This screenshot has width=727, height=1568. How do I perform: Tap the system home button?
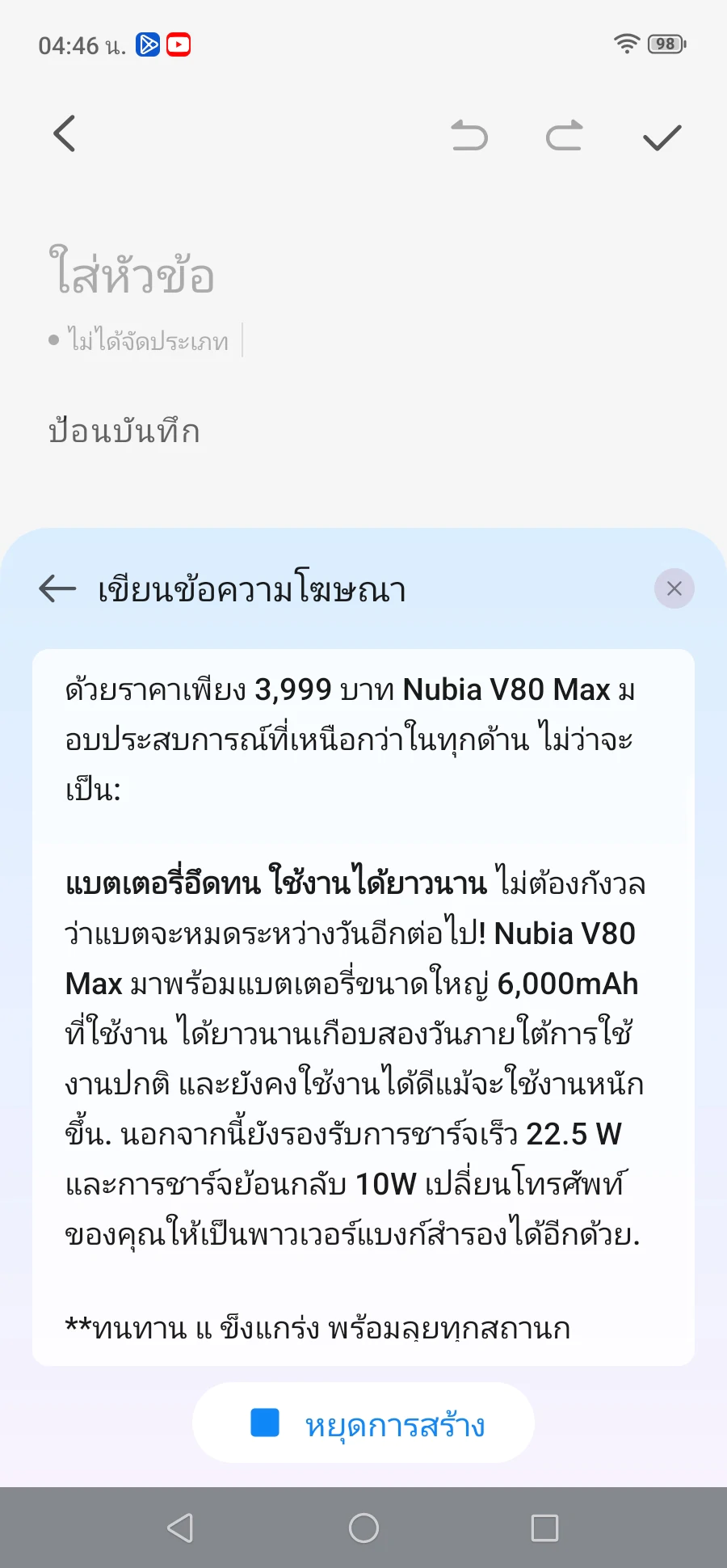363,1528
